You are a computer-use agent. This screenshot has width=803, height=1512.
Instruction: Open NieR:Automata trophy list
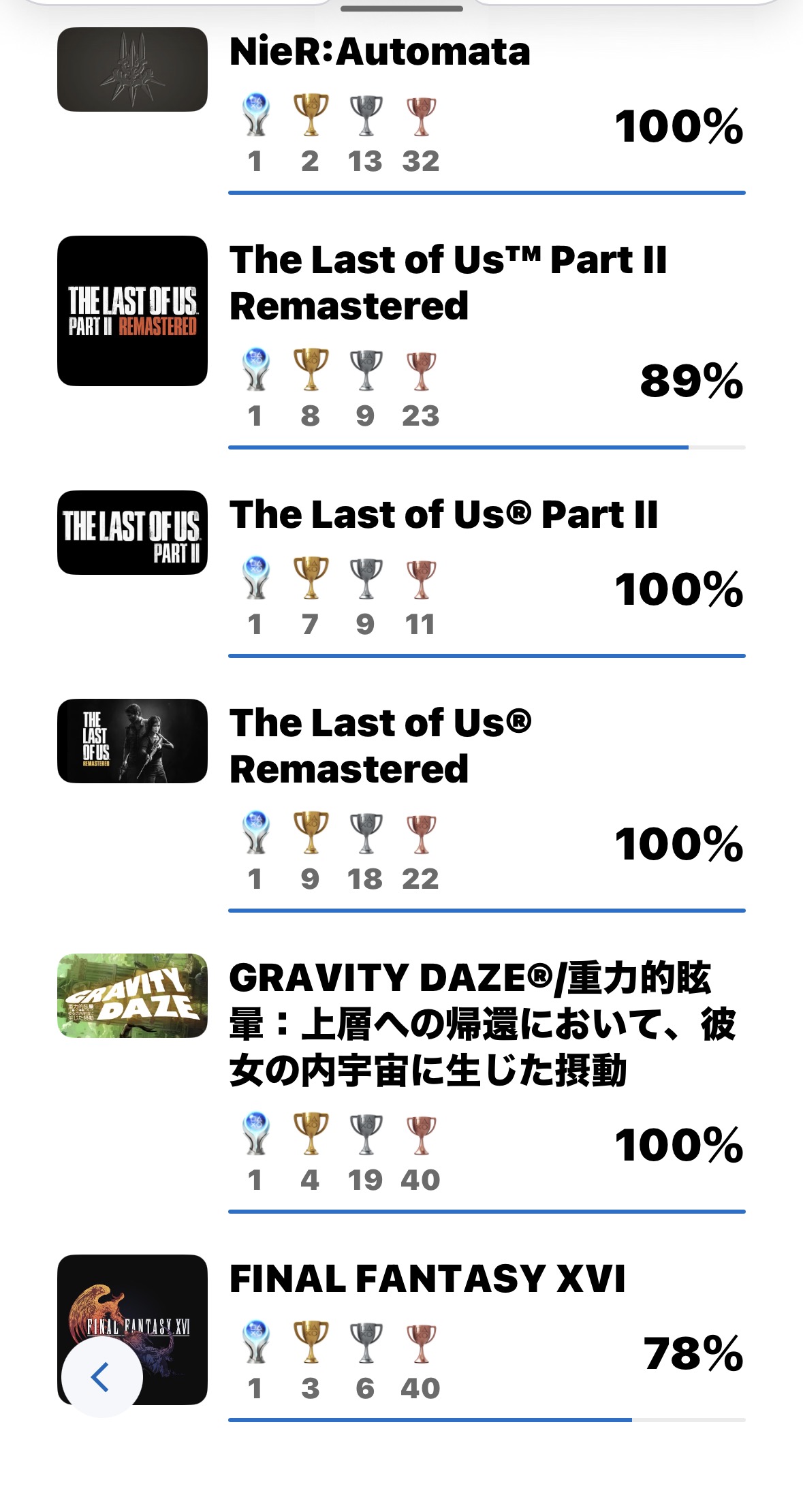(x=379, y=52)
